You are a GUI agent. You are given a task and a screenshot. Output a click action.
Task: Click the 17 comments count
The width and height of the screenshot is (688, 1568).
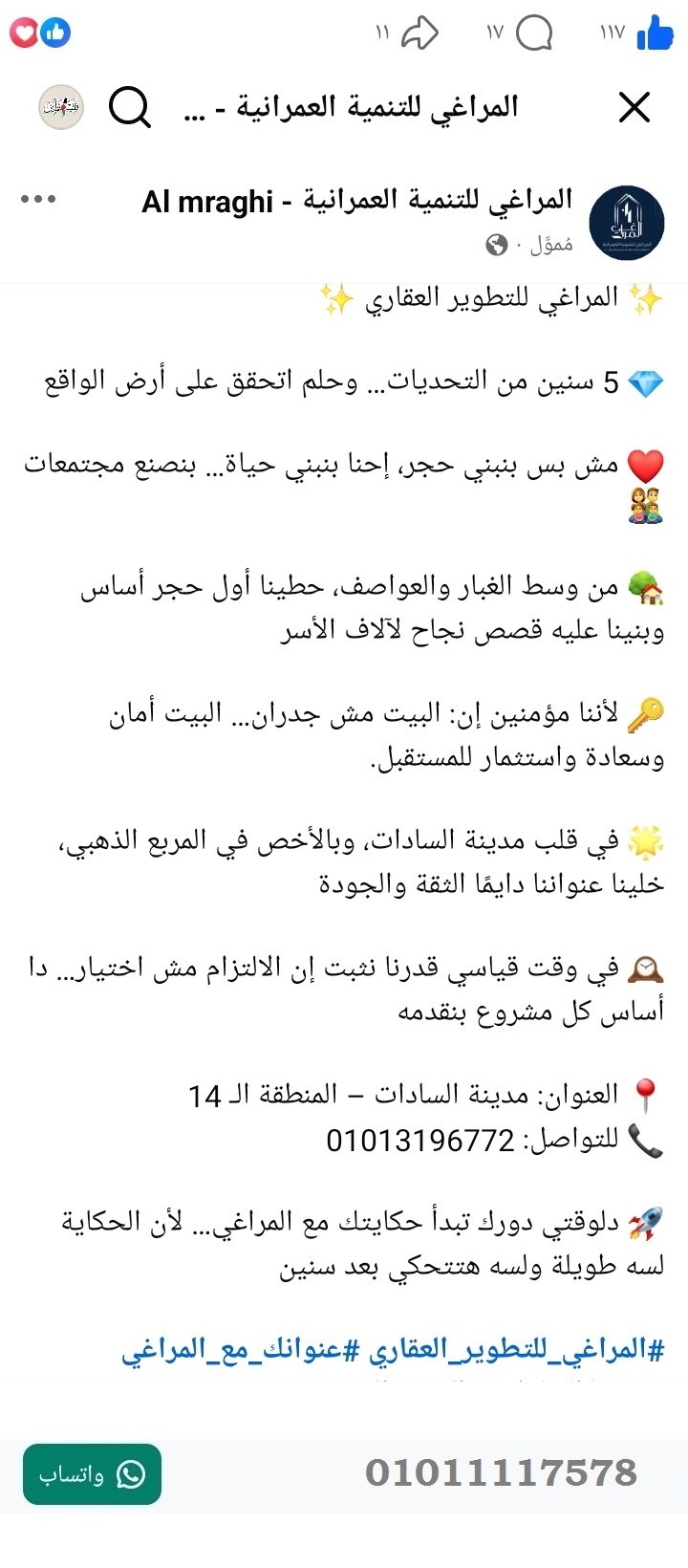[496, 33]
